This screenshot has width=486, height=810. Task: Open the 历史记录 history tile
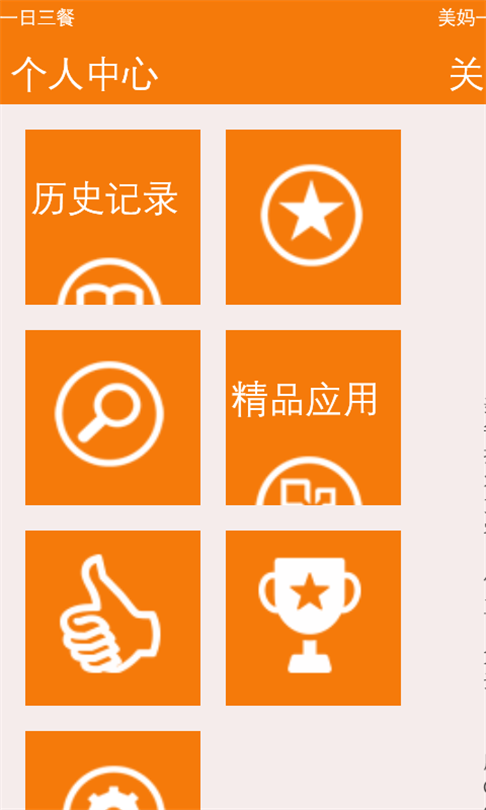113,217
